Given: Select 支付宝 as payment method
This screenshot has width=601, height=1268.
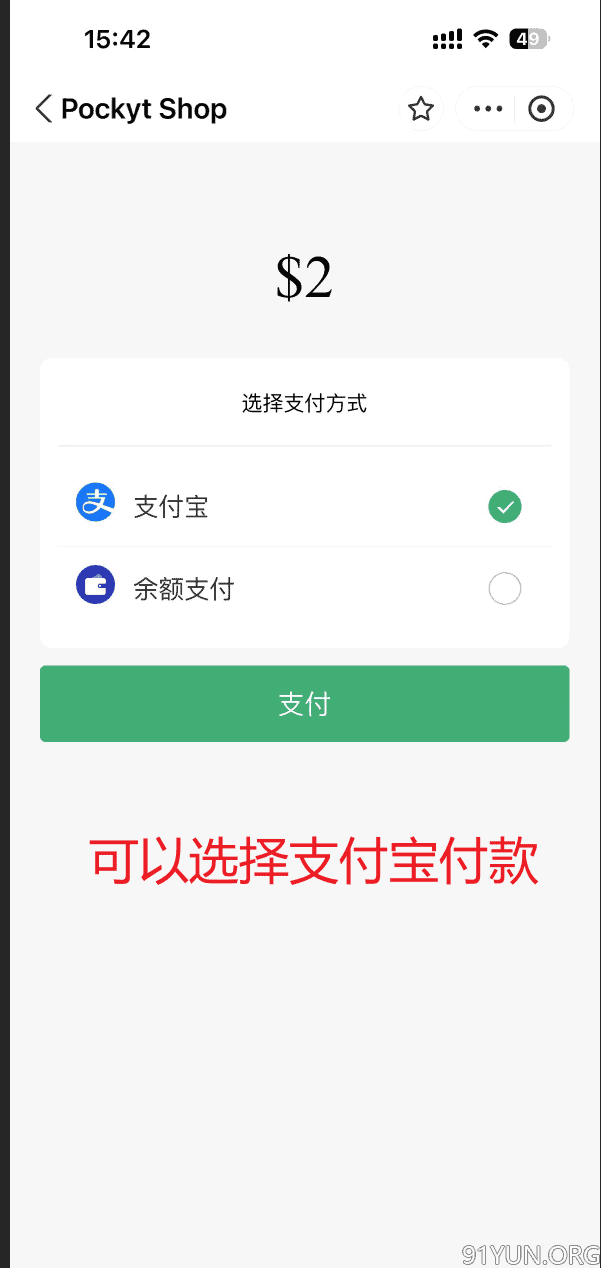Looking at the screenshot, I should point(305,507).
